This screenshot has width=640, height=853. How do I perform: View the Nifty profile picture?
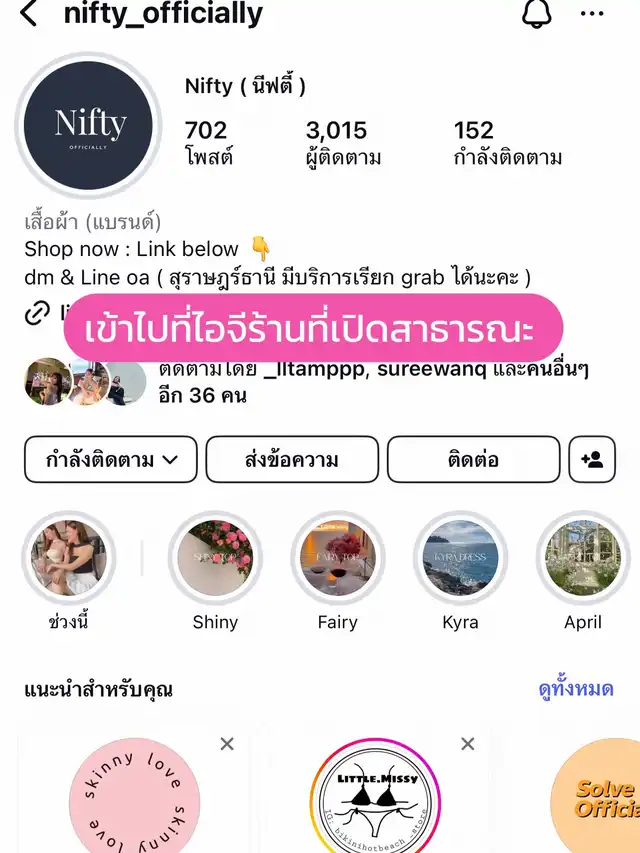tap(90, 124)
